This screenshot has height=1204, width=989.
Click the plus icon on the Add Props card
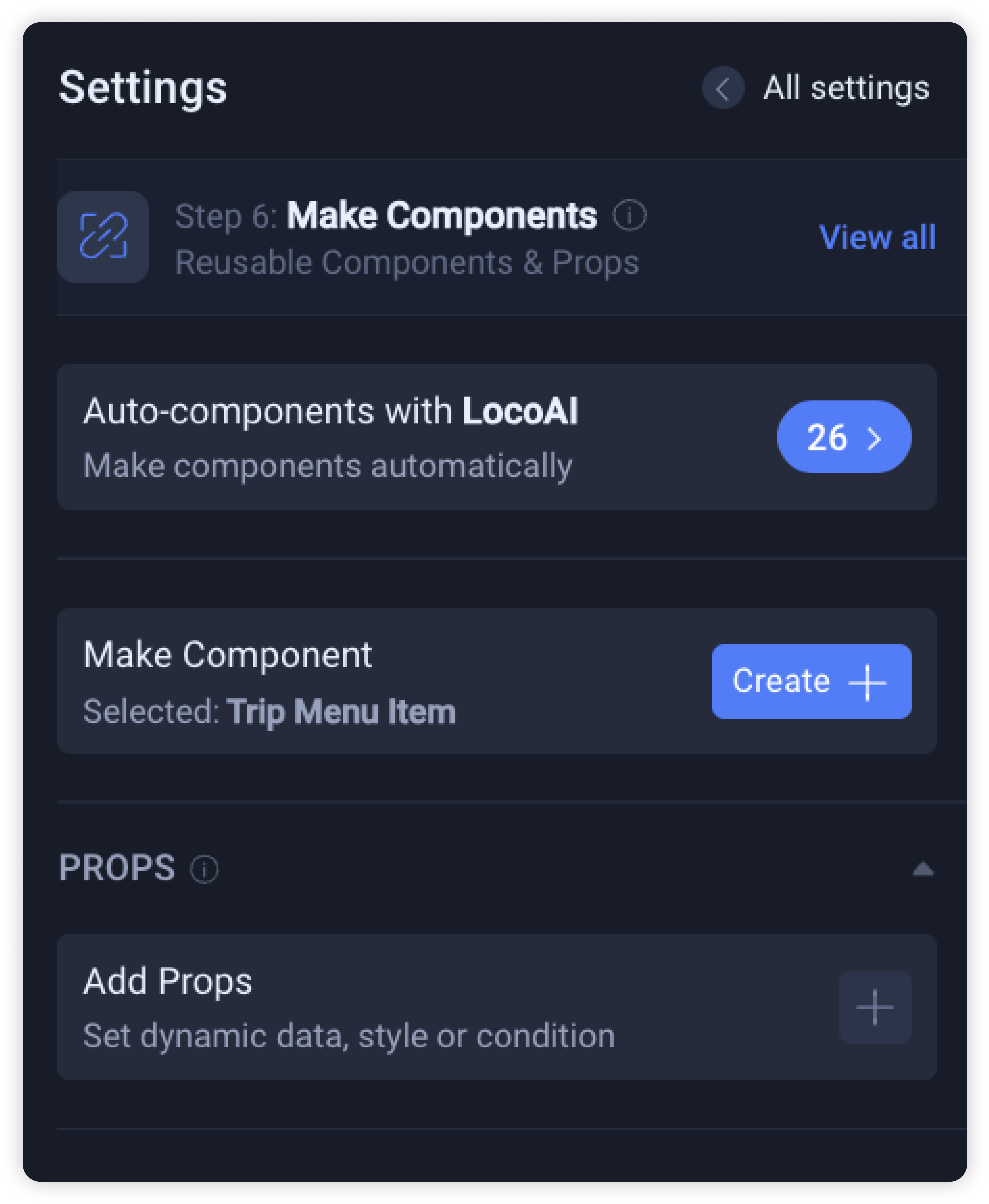875,1007
